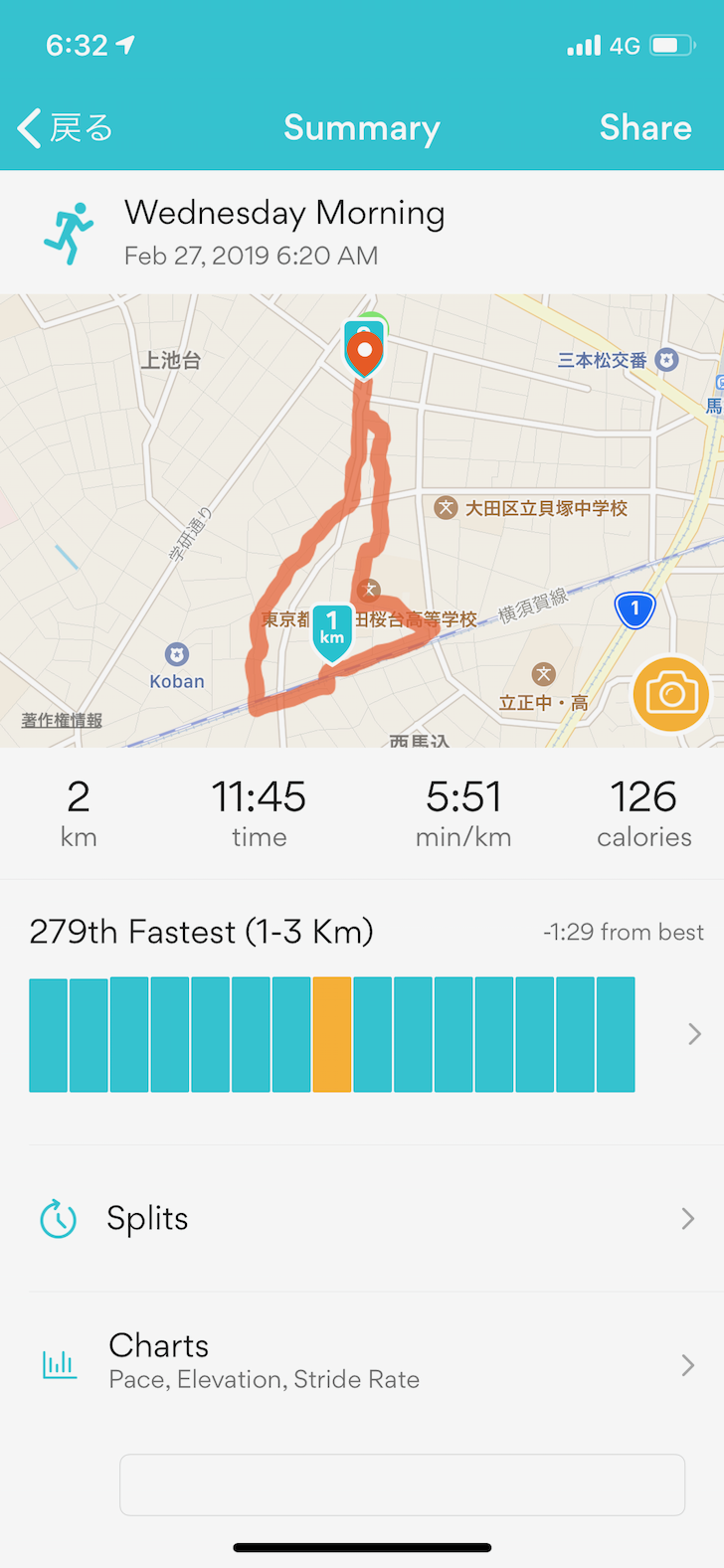Expand the 279th Fastest ranking chevron
Image resolution: width=724 pixels, height=1568 pixels.
[694, 1035]
